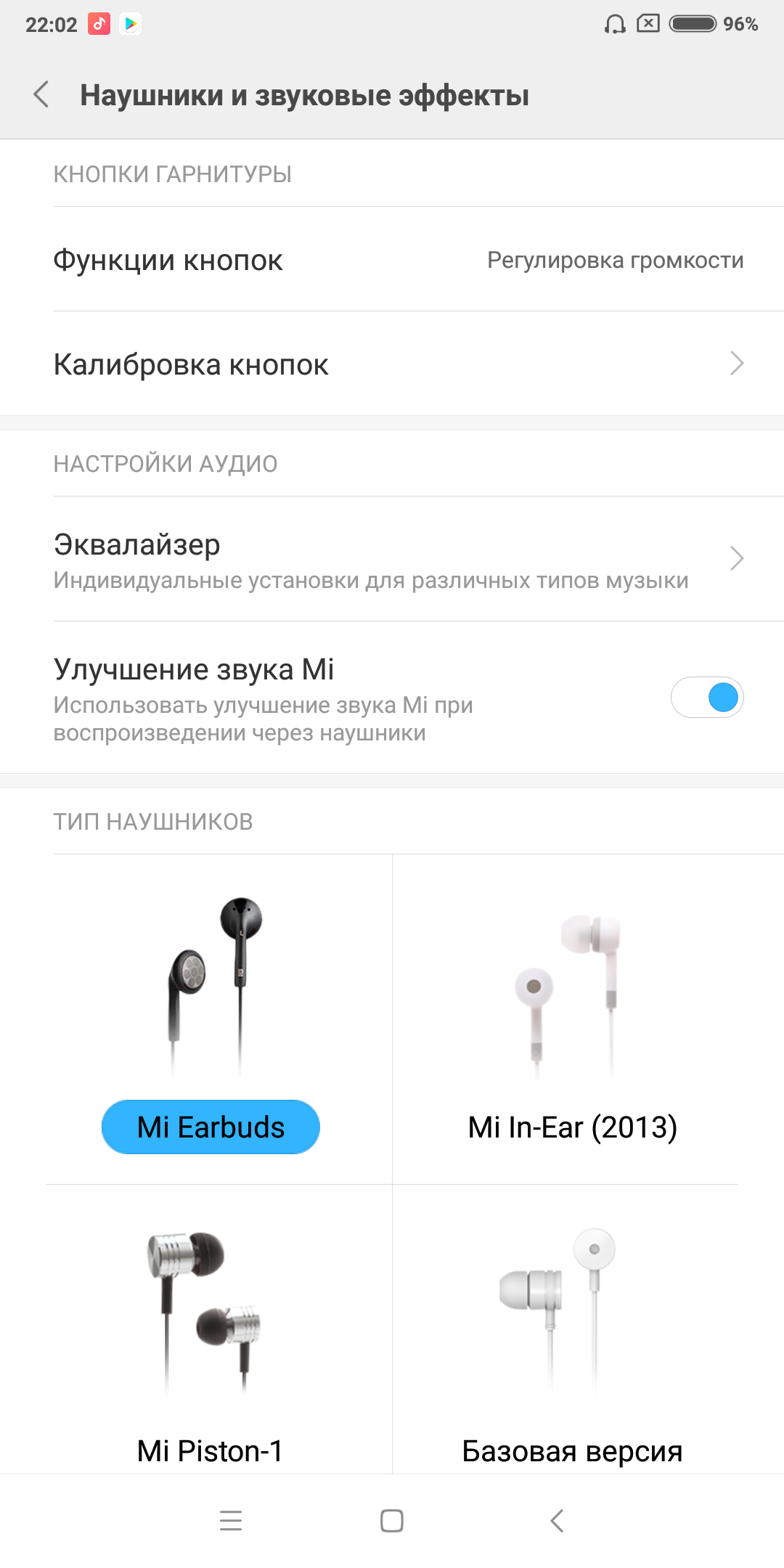The height and width of the screenshot is (1568, 784).
Task: Choose the Базовая версия headphones
Action: pos(572,1450)
